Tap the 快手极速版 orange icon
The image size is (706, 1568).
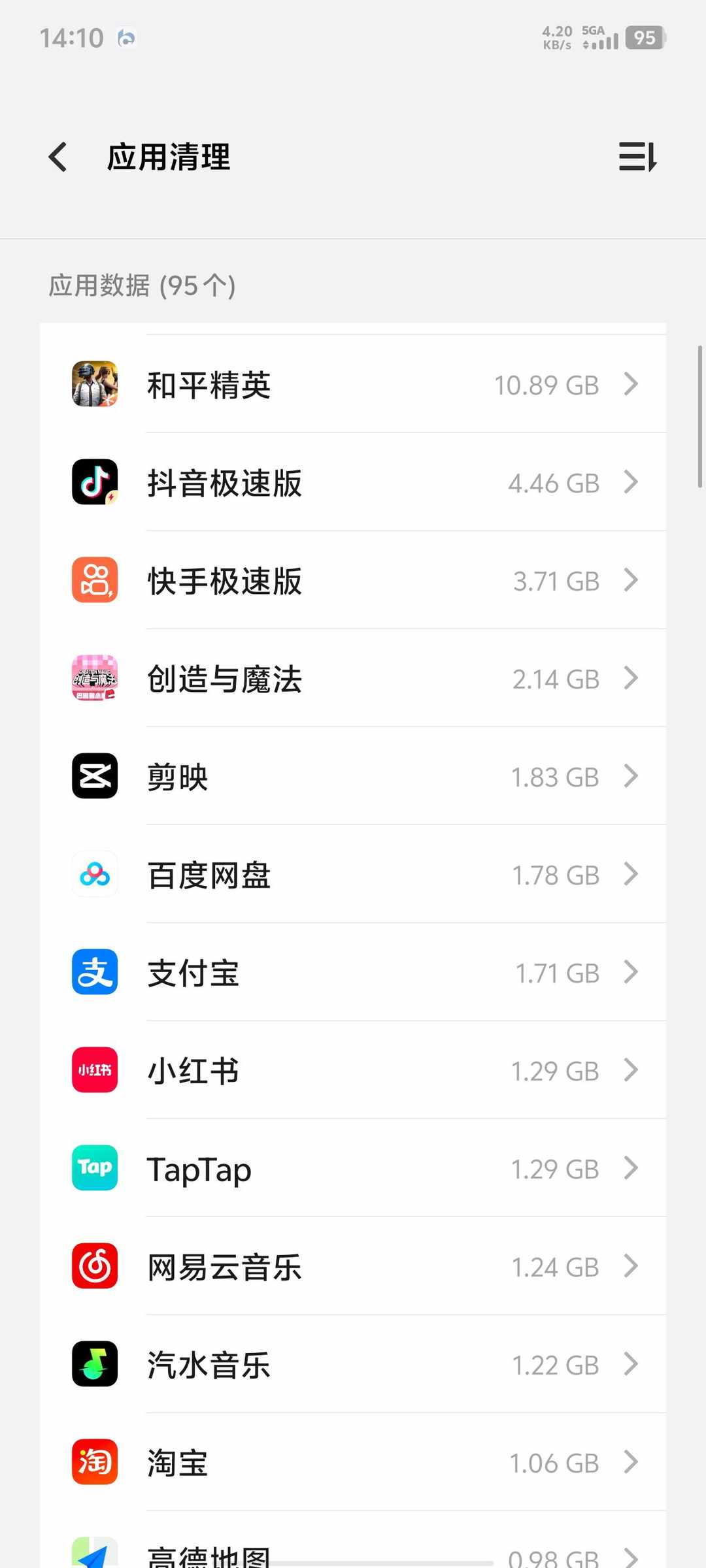click(x=94, y=580)
